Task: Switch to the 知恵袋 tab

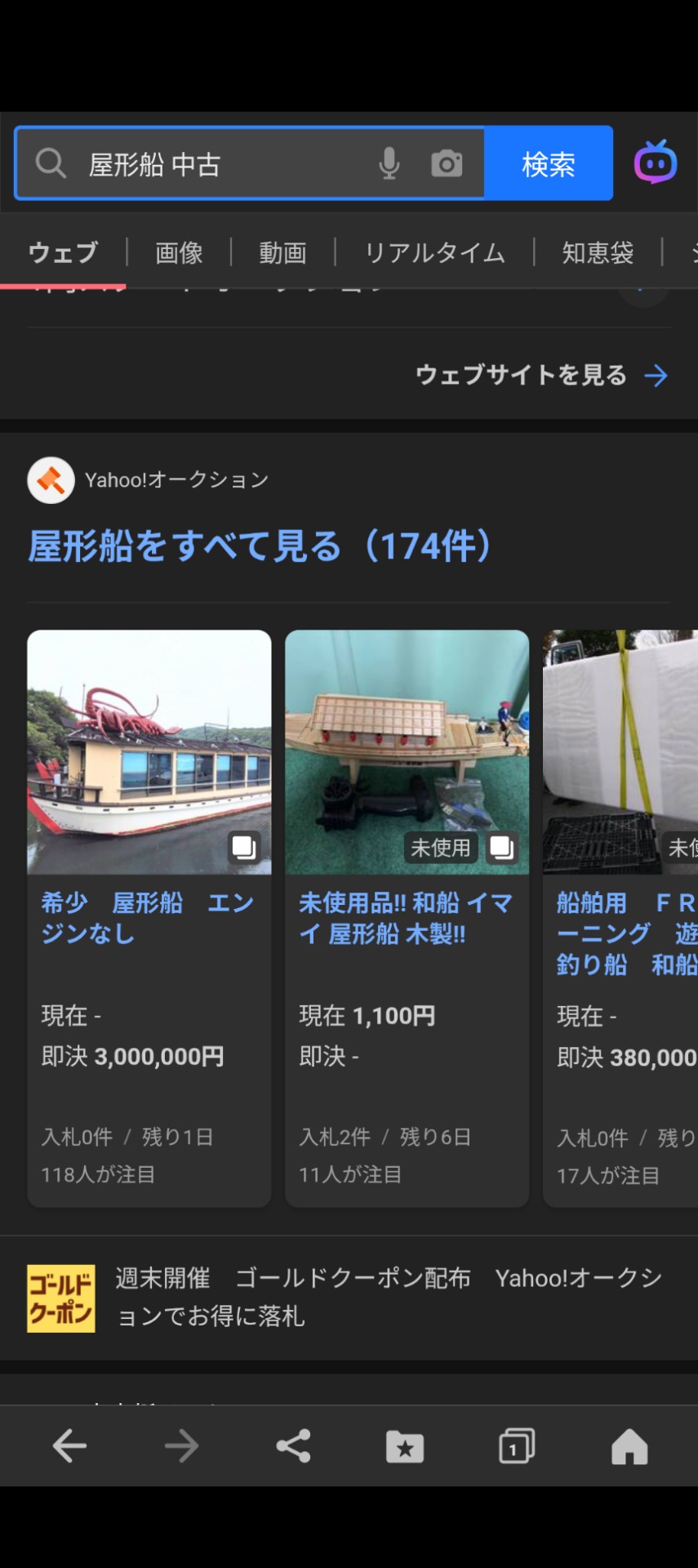Action: pyautogui.click(x=596, y=253)
